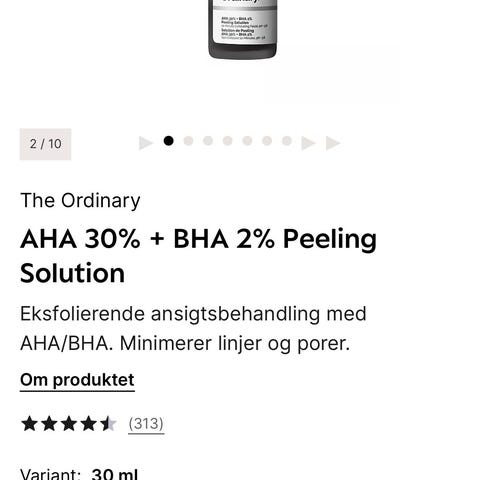Open the product bottle image
480x480 pixels.
pos(242,29)
